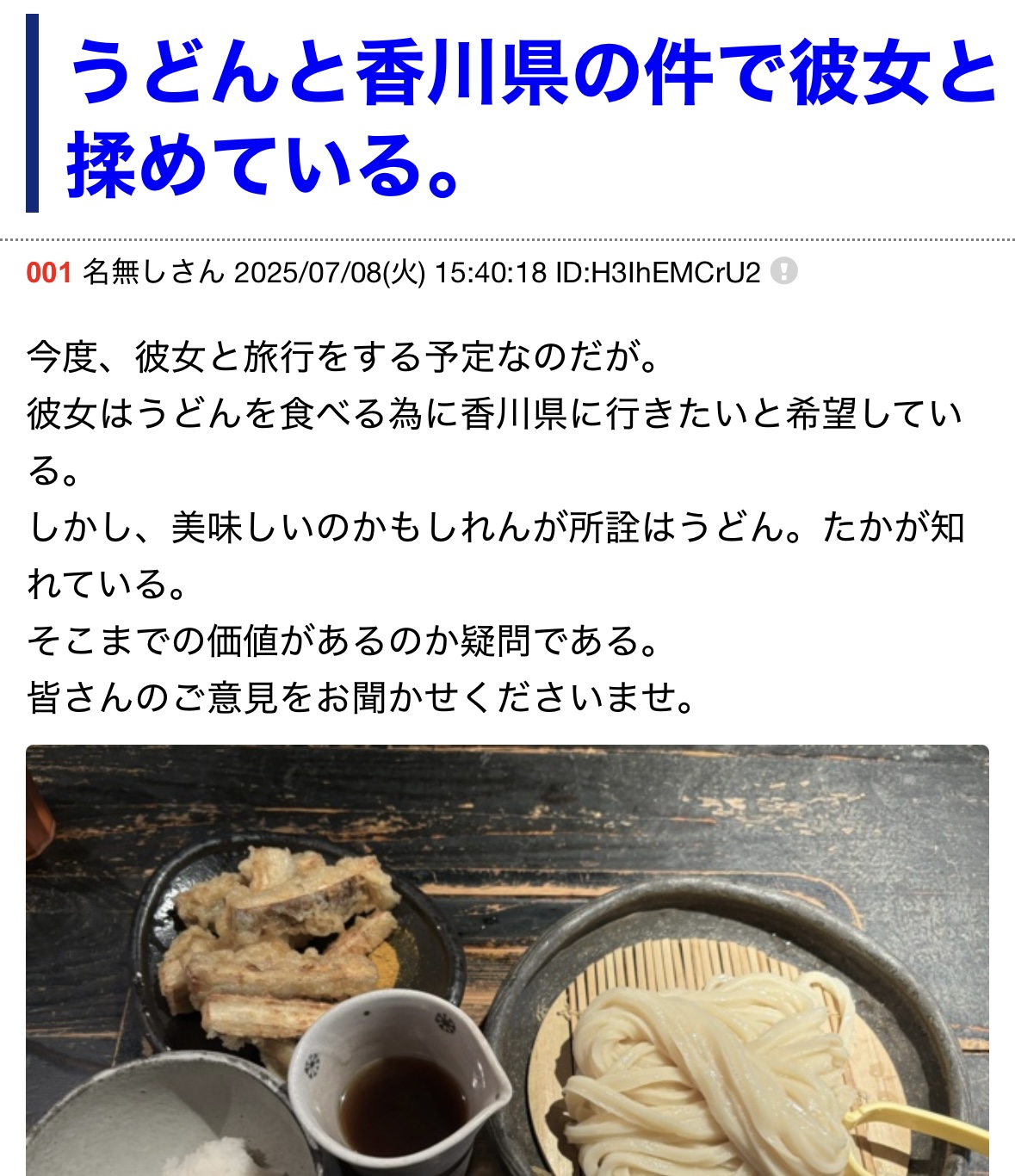The width and height of the screenshot is (1015, 1176).
Task: Open the udon photo attached to the post
Action: tap(507, 960)
